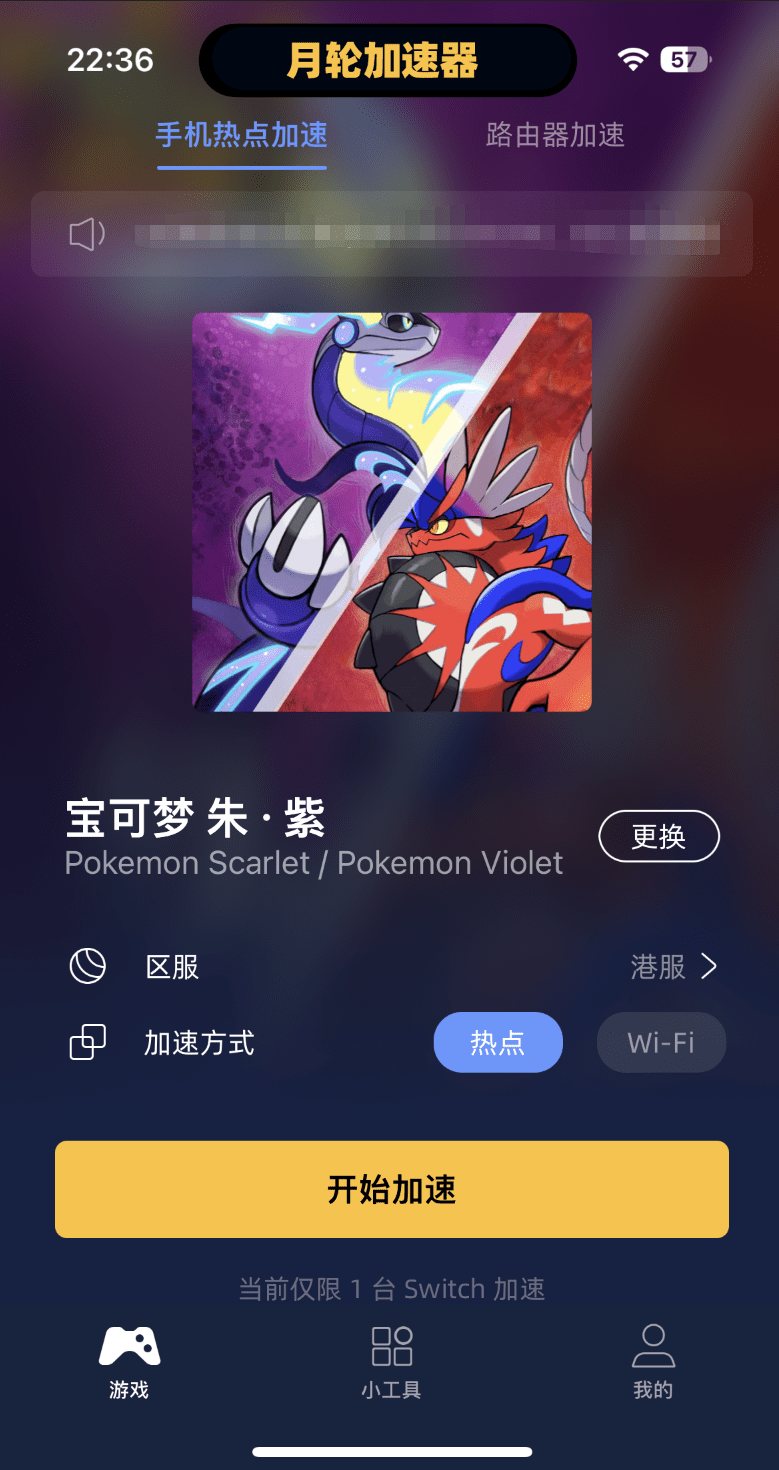Choose 热点 as the acceleration method

coord(497,1043)
